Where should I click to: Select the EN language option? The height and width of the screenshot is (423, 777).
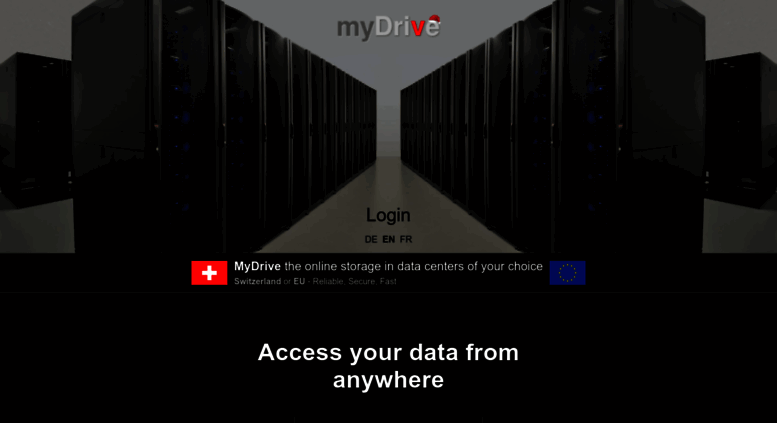[388, 240]
